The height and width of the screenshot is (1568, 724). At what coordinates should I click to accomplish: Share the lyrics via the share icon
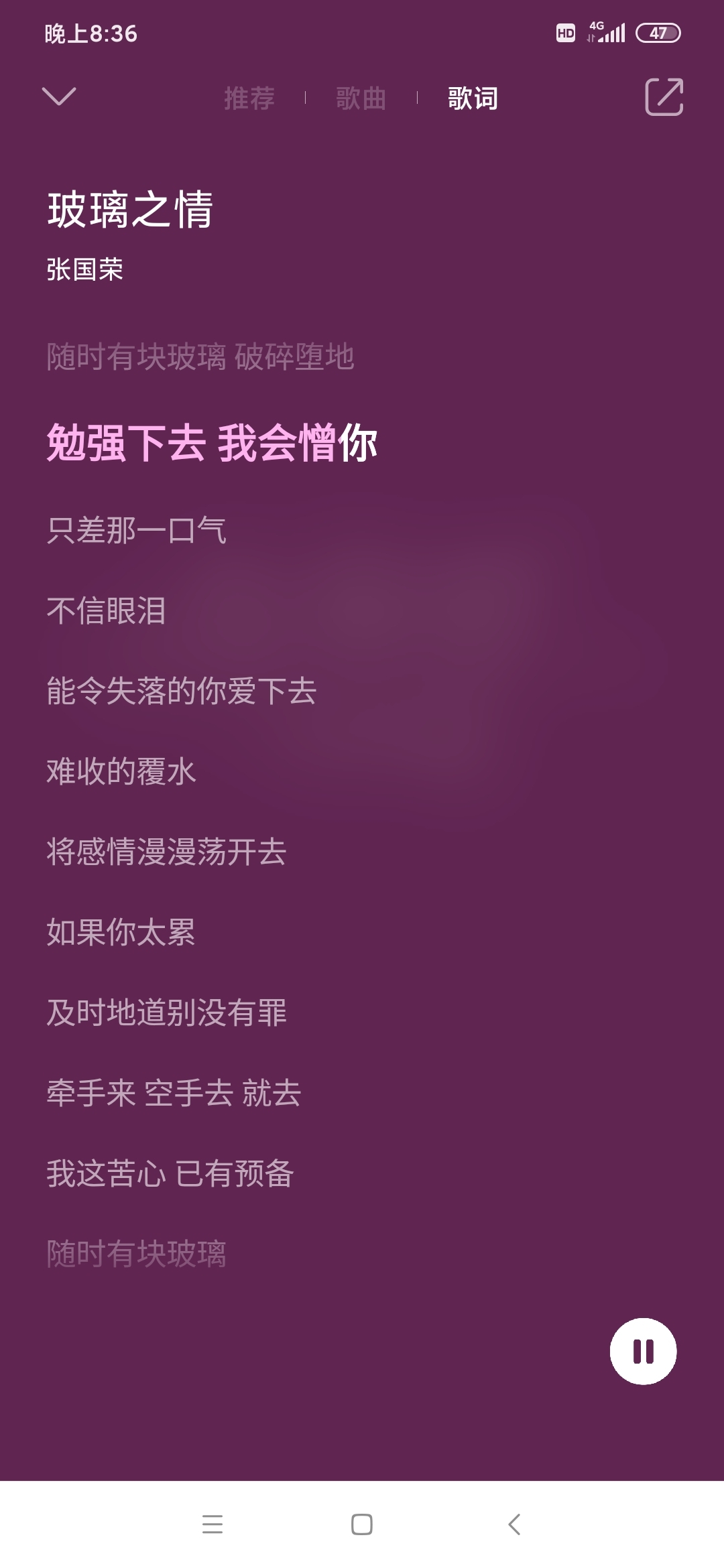coord(664,97)
